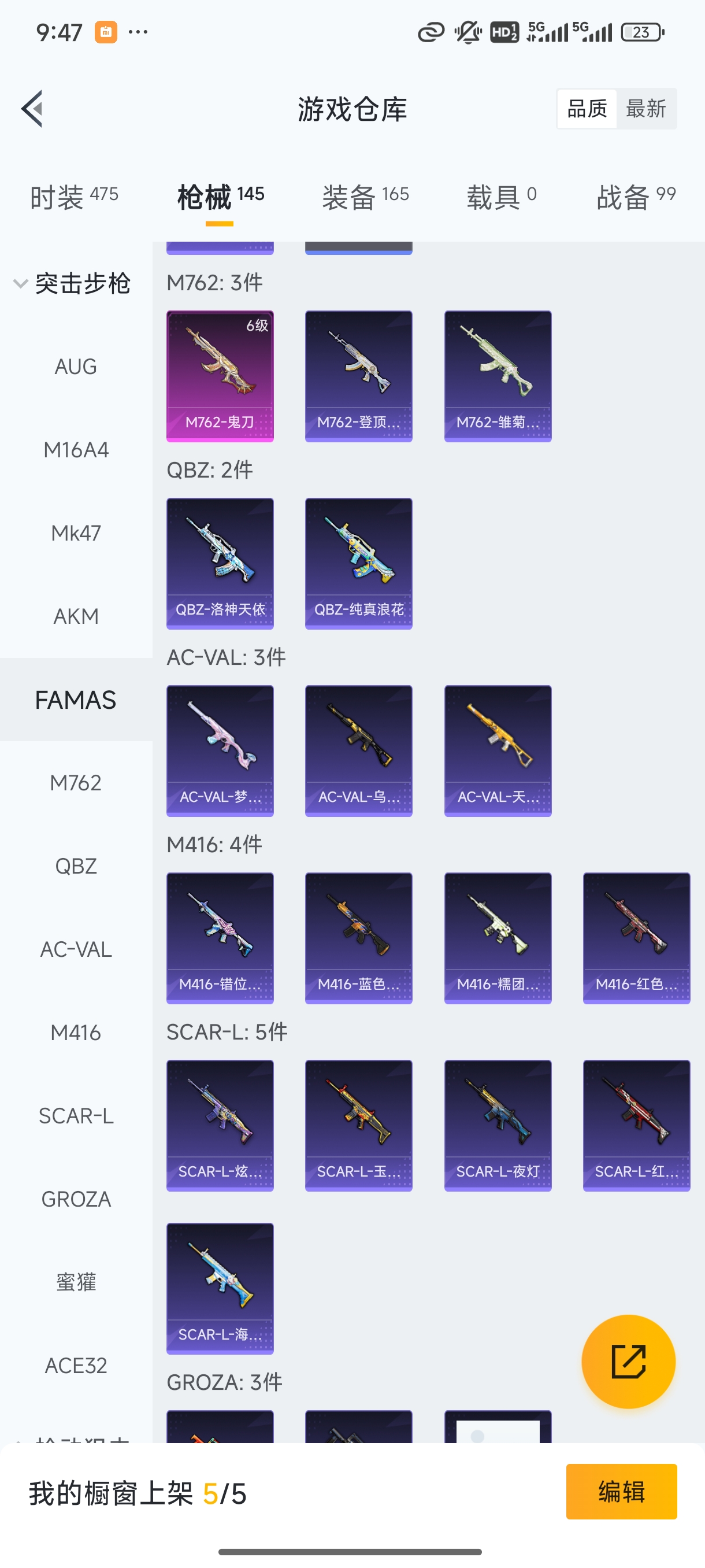Open the 载具 tab

[501, 197]
